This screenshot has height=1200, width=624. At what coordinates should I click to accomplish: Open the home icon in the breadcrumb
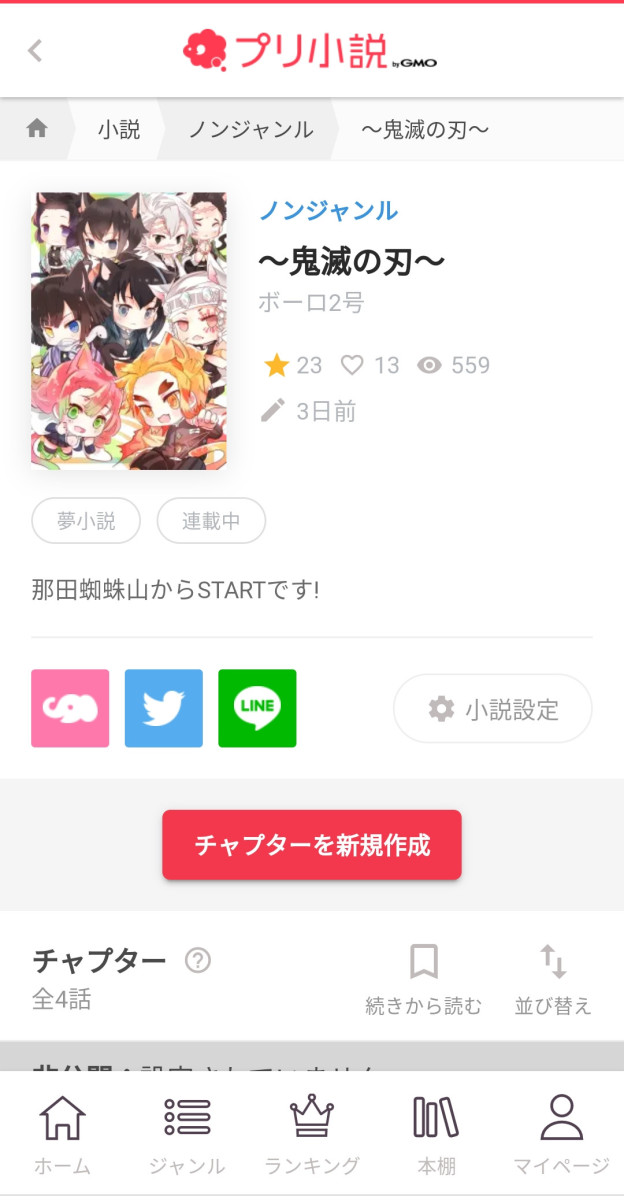[37, 129]
